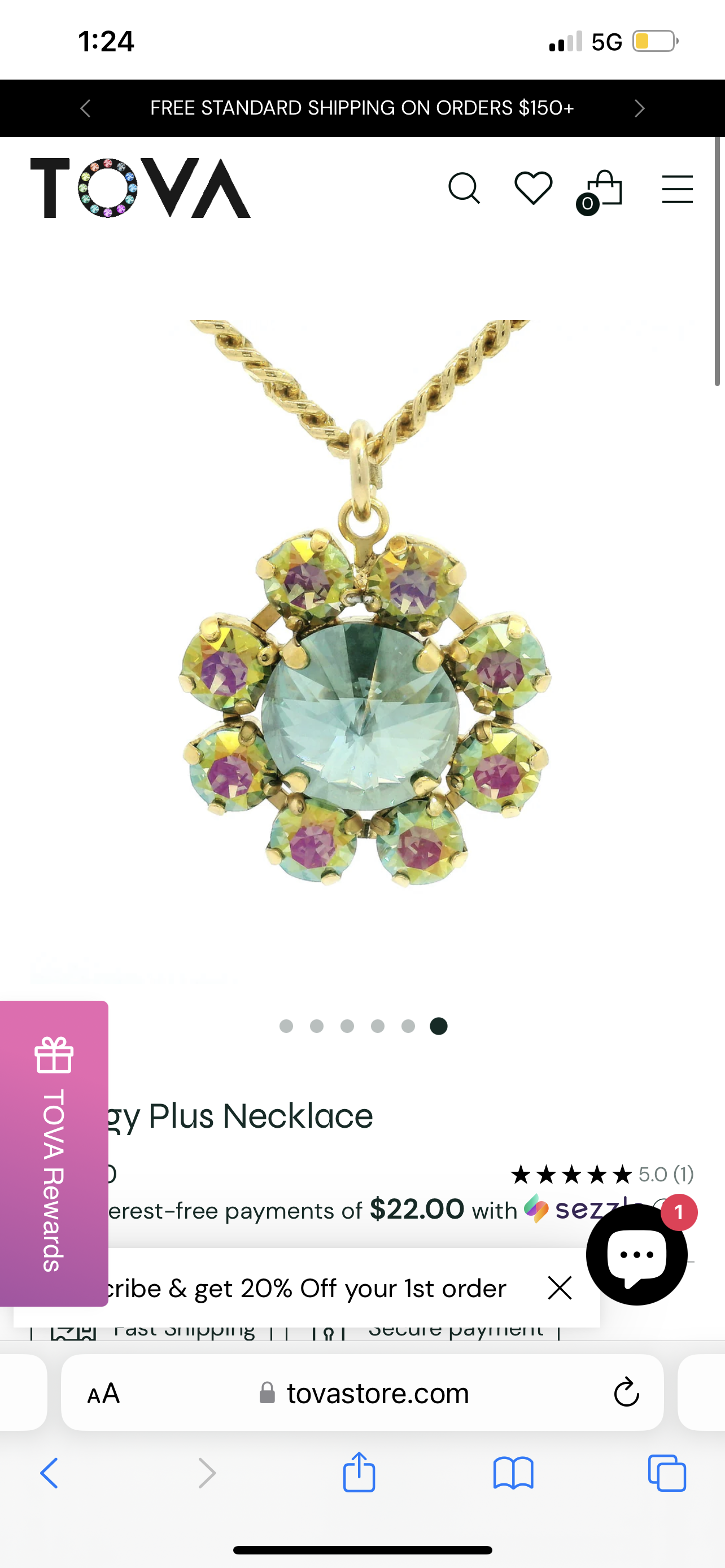Show previous announcement banner message
725x1568 pixels.
86,108
